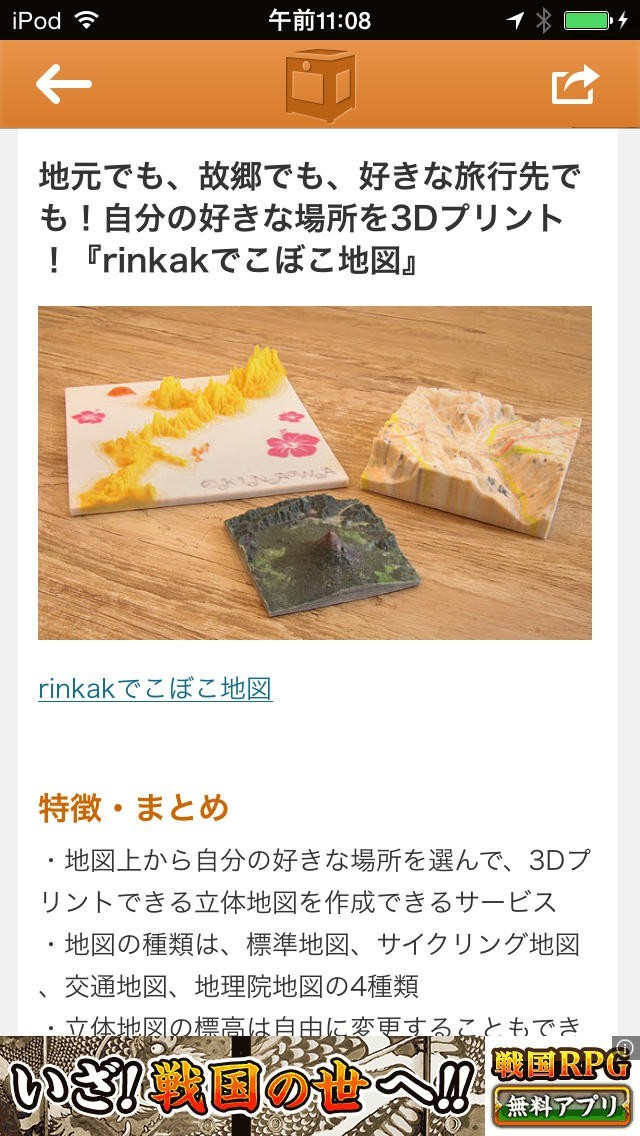The width and height of the screenshot is (640, 1136).
Task: Share this article
Action: (575, 84)
